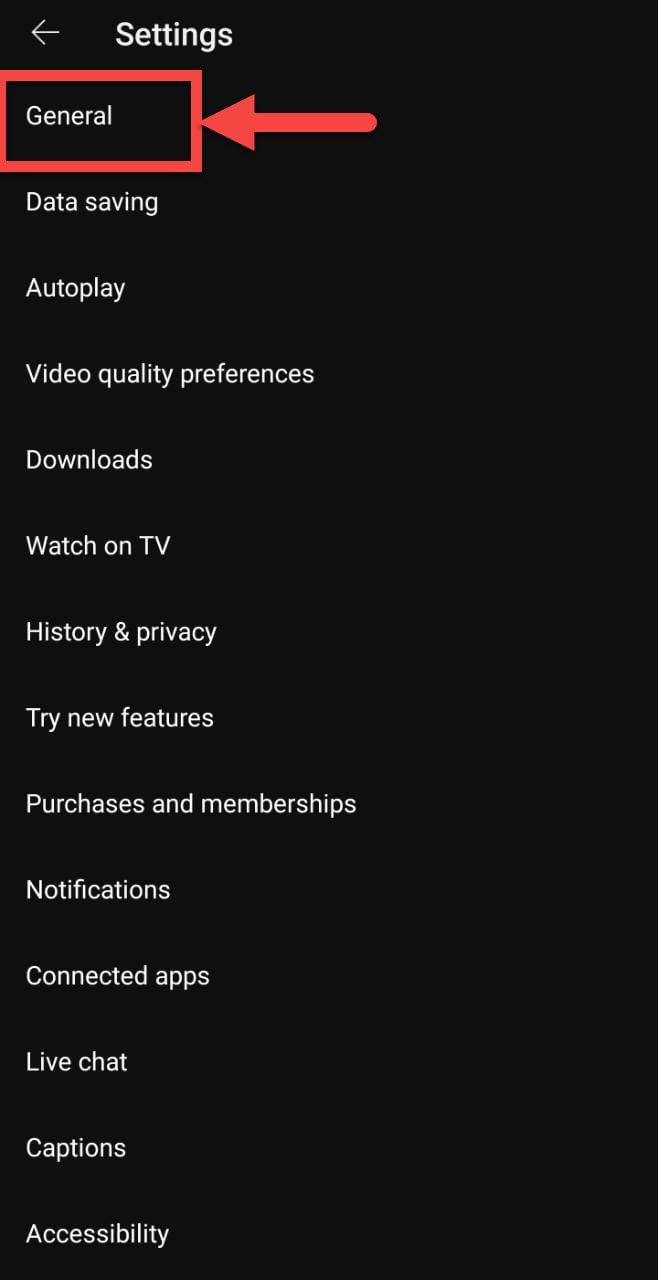Tap the Downloads row
The width and height of the screenshot is (658, 1280).
point(89,460)
